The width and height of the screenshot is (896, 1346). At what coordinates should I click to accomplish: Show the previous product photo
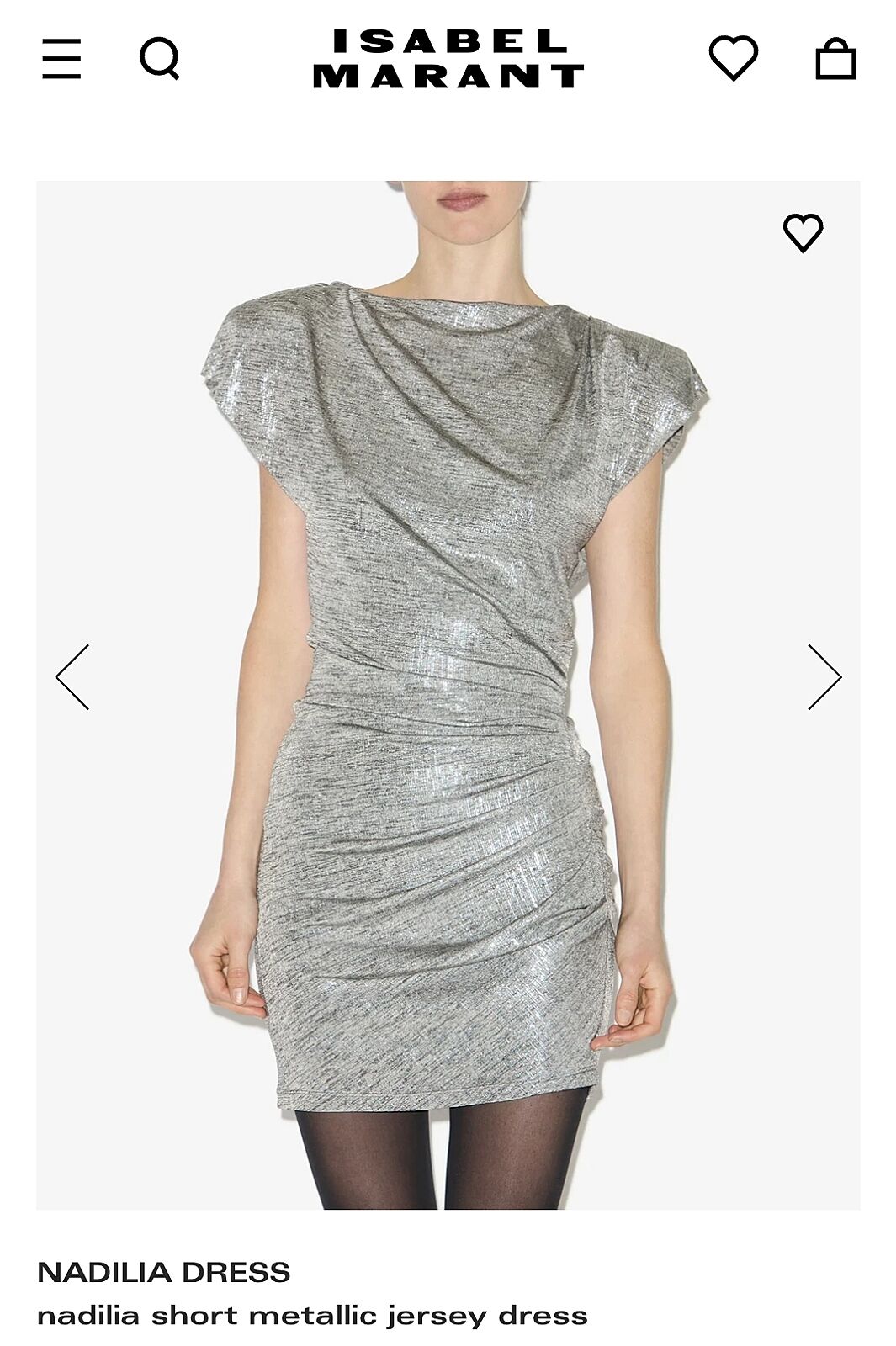click(72, 677)
